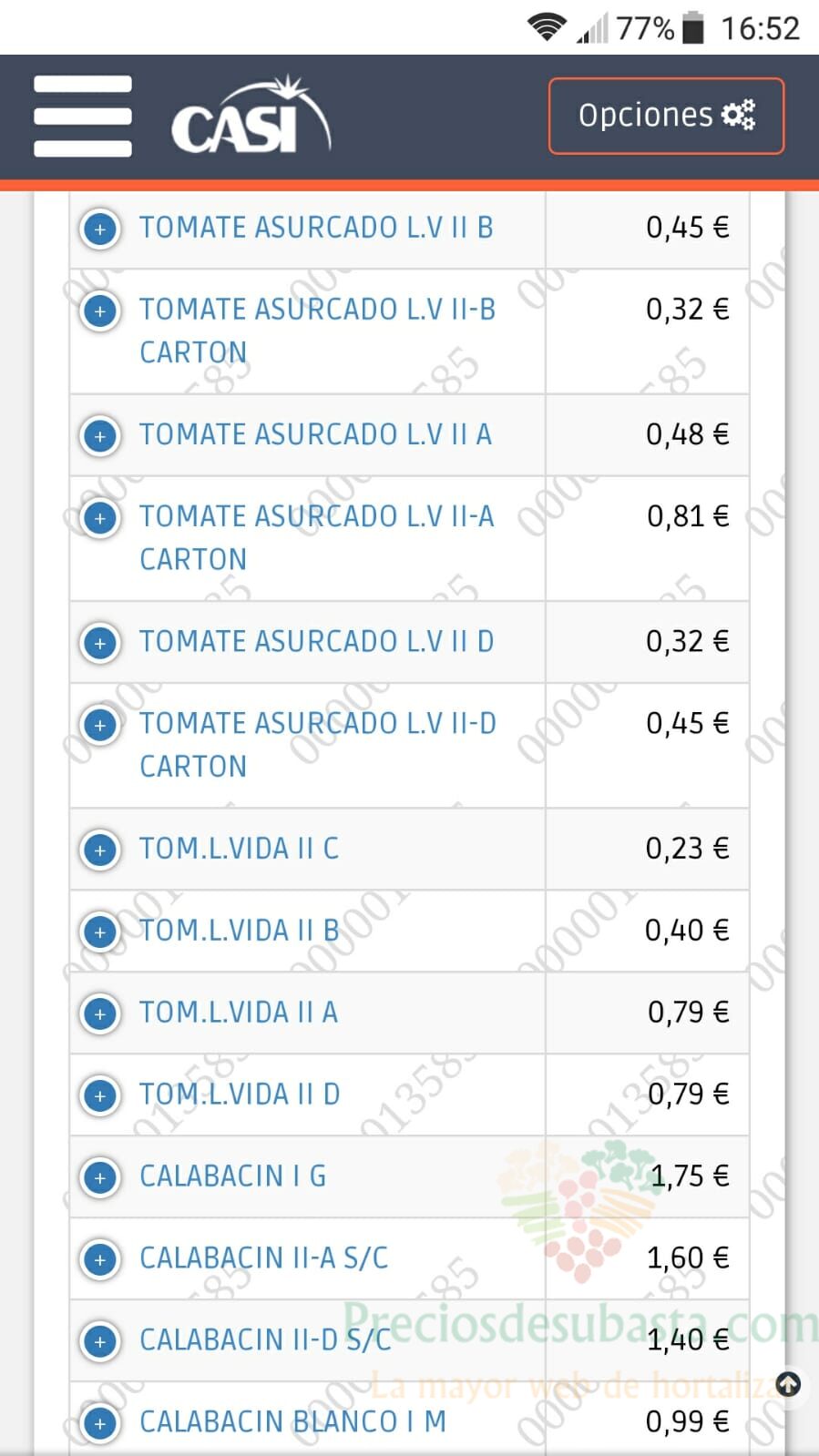Viewport: 819px width, 1456px height.
Task: Expand TOMATE ASURCADO L.V II-B CARTON details
Action: (100, 311)
